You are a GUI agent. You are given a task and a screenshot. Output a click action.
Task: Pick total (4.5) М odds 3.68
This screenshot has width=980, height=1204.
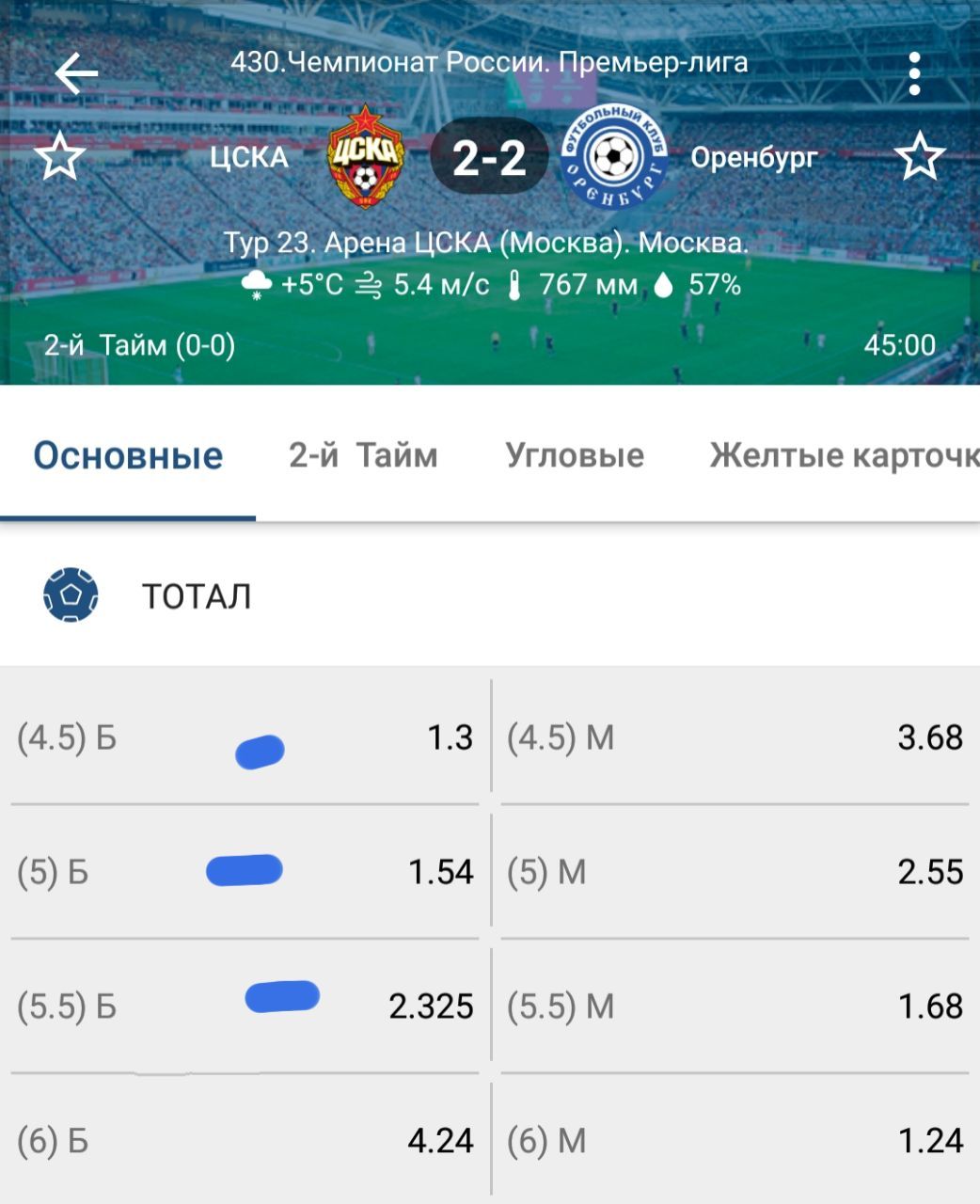click(735, 737)
